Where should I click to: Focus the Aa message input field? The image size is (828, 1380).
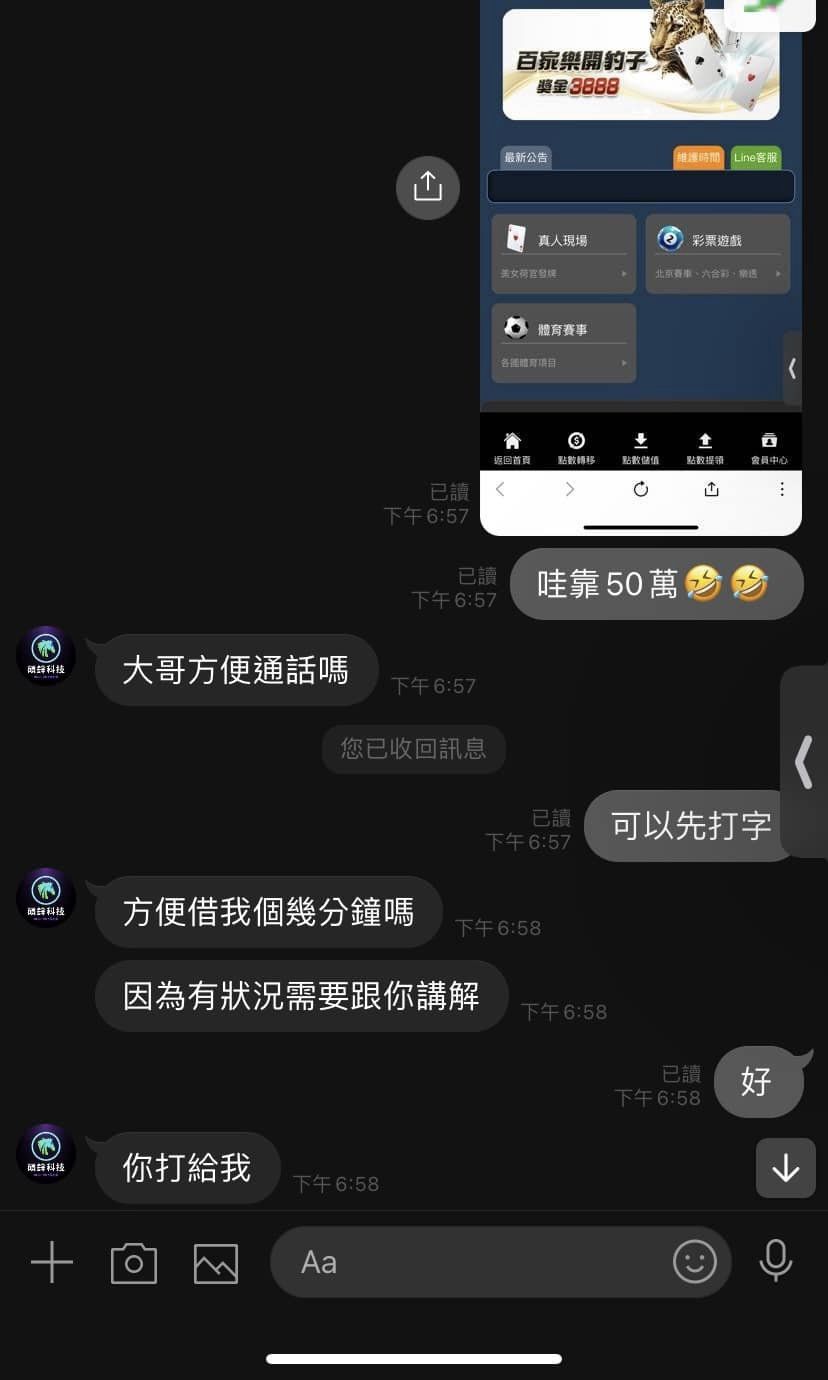pyautogui.click(x=470, y=1263)
